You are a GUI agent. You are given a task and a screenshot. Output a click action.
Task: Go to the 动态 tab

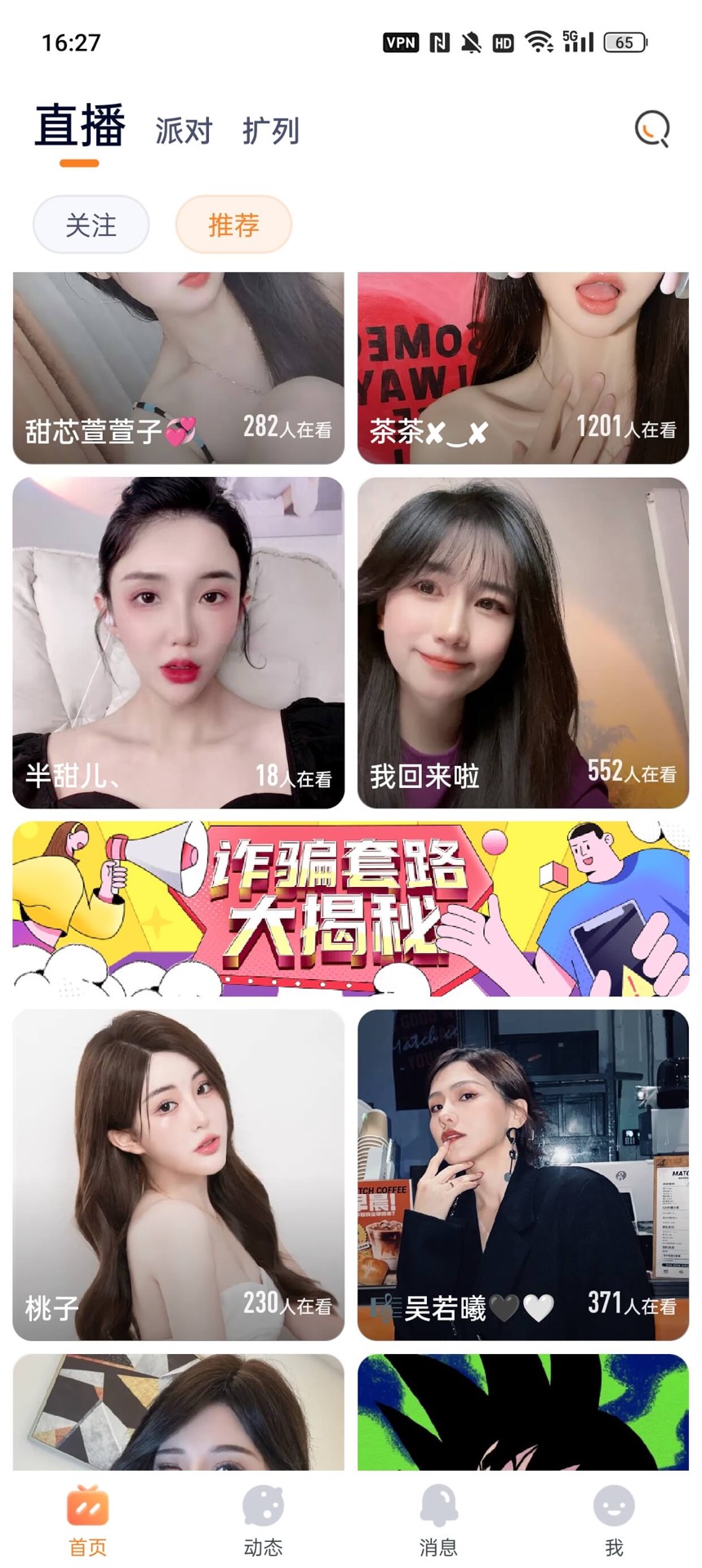pyautogui.click(x=263, y=1521)
